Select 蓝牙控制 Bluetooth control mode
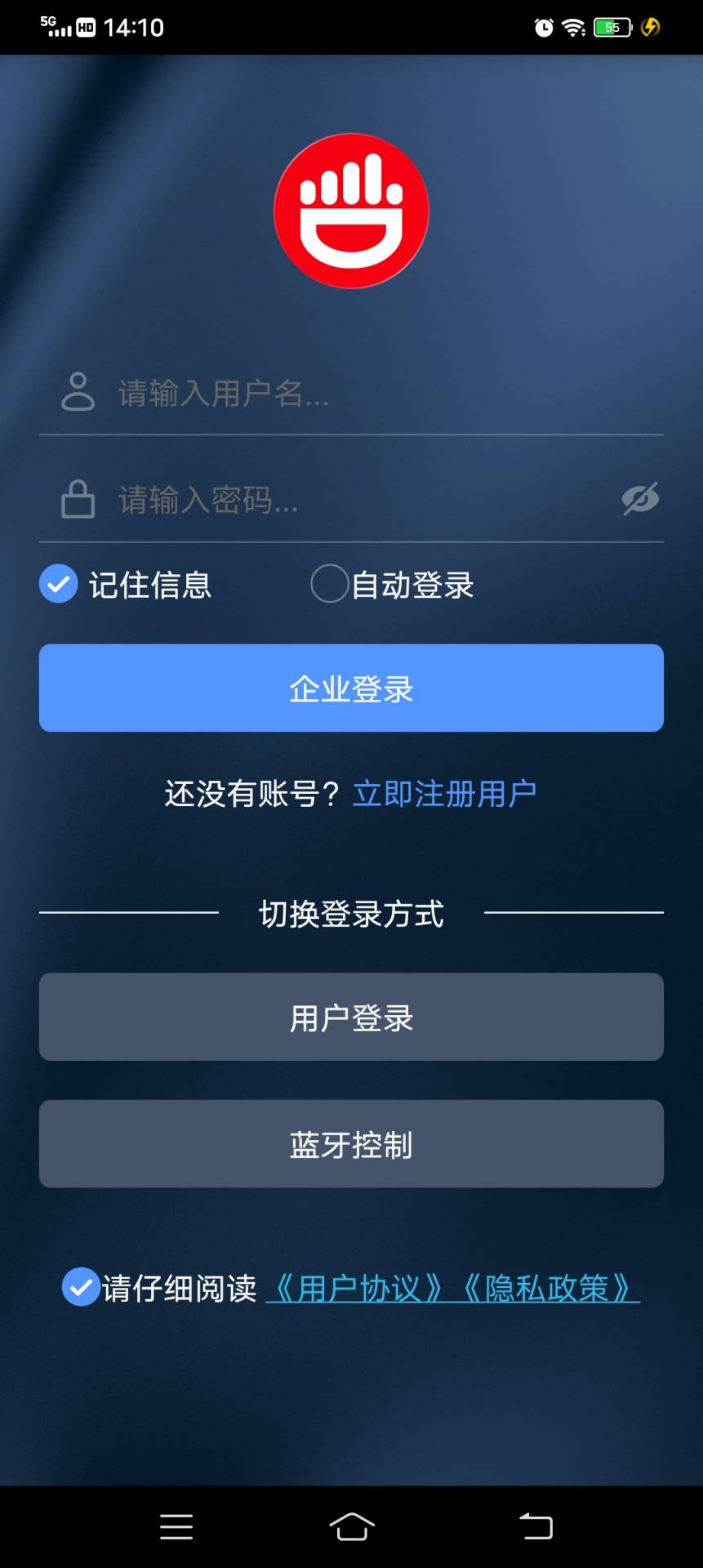 [x=351, y=1143]
